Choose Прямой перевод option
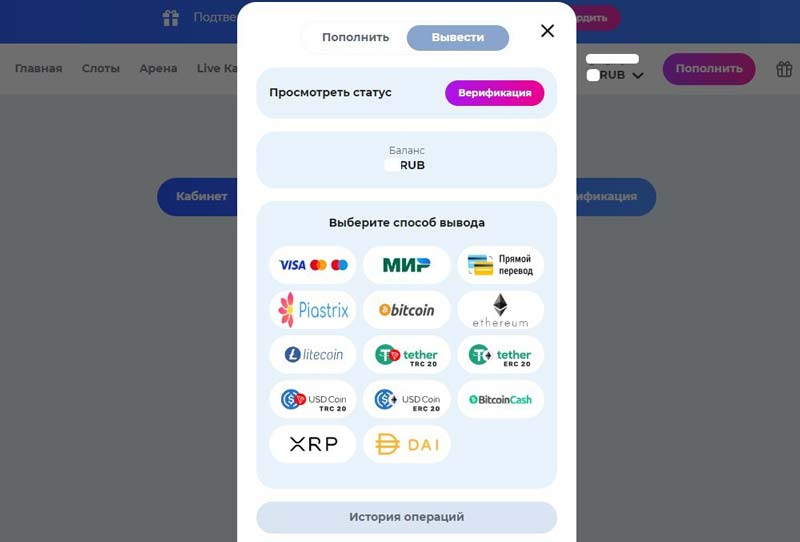This screenshot has height=542, width=800. tap(500, 265)
